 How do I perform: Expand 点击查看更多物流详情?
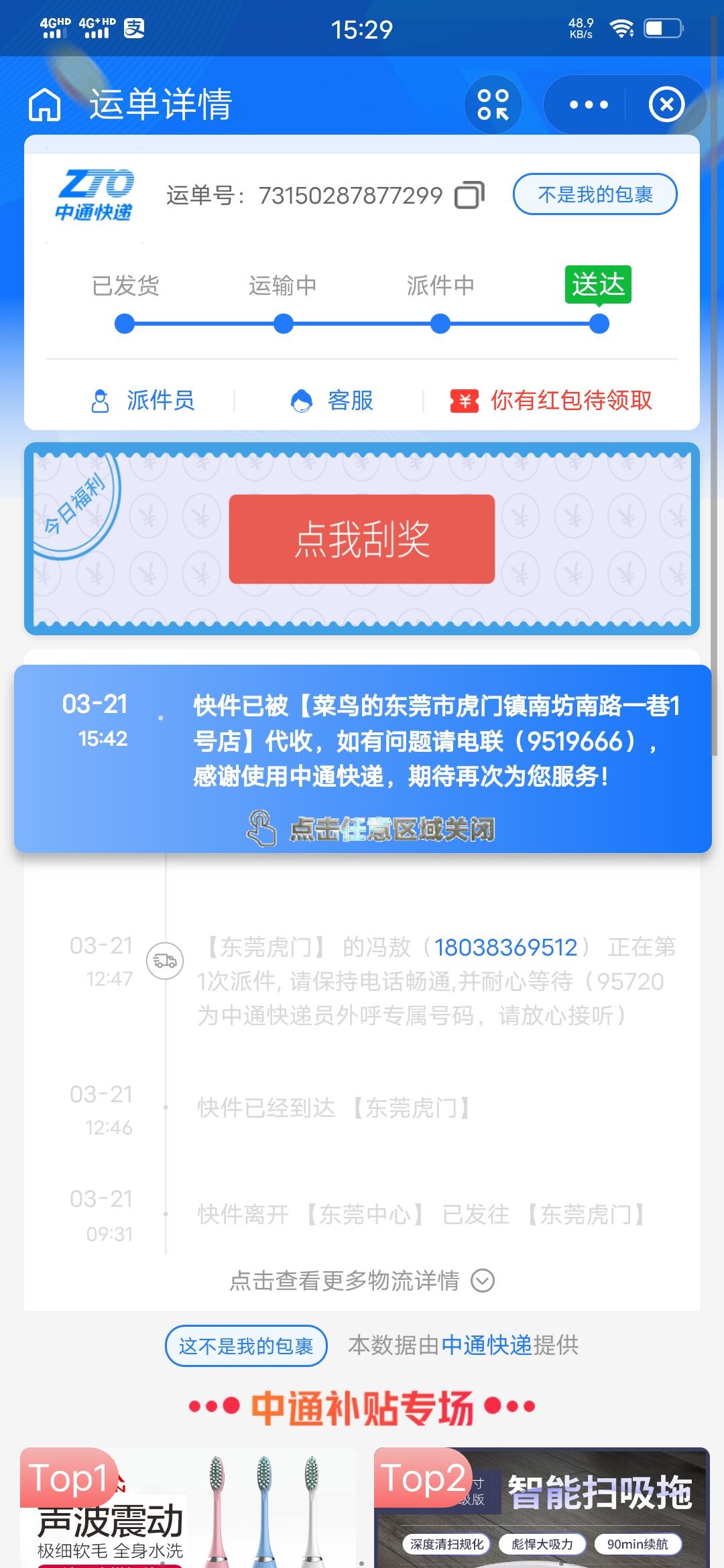pyautogui.click(x=362, y=1281)
